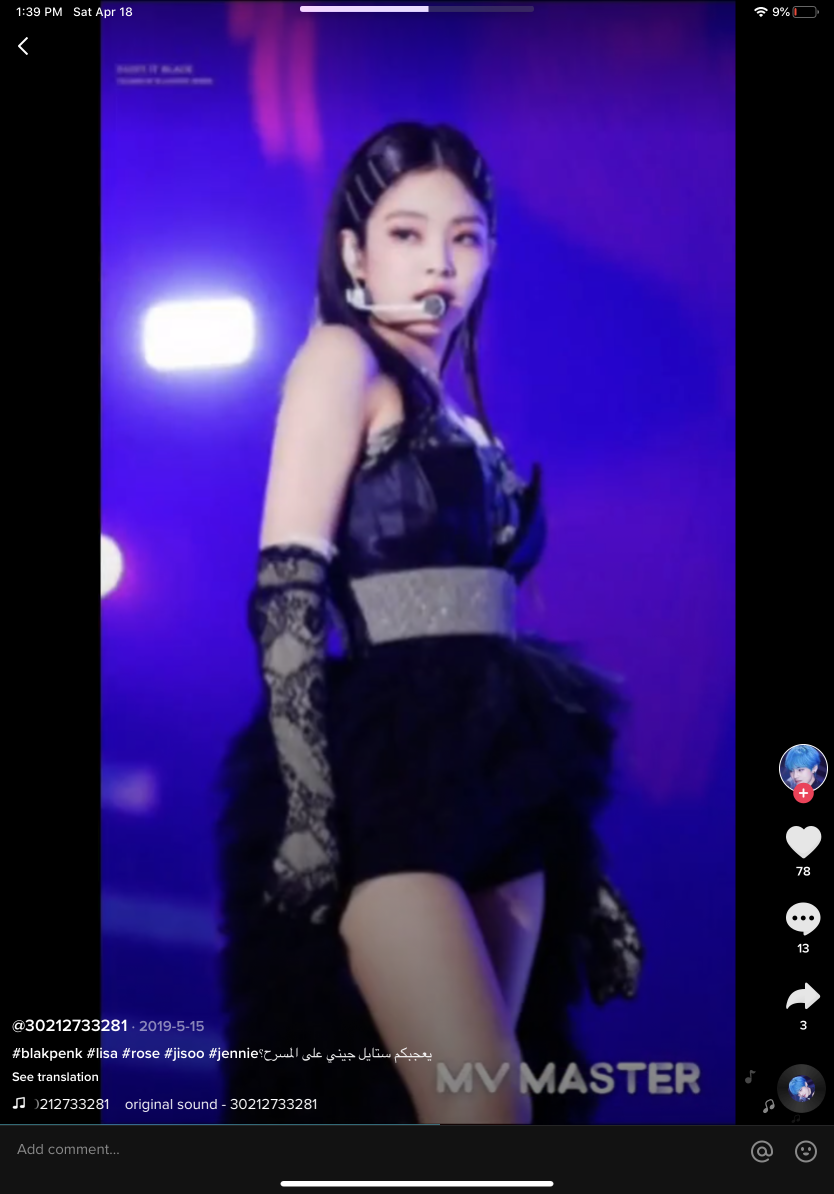Share this video with the arrow icon

pos(803,997)
